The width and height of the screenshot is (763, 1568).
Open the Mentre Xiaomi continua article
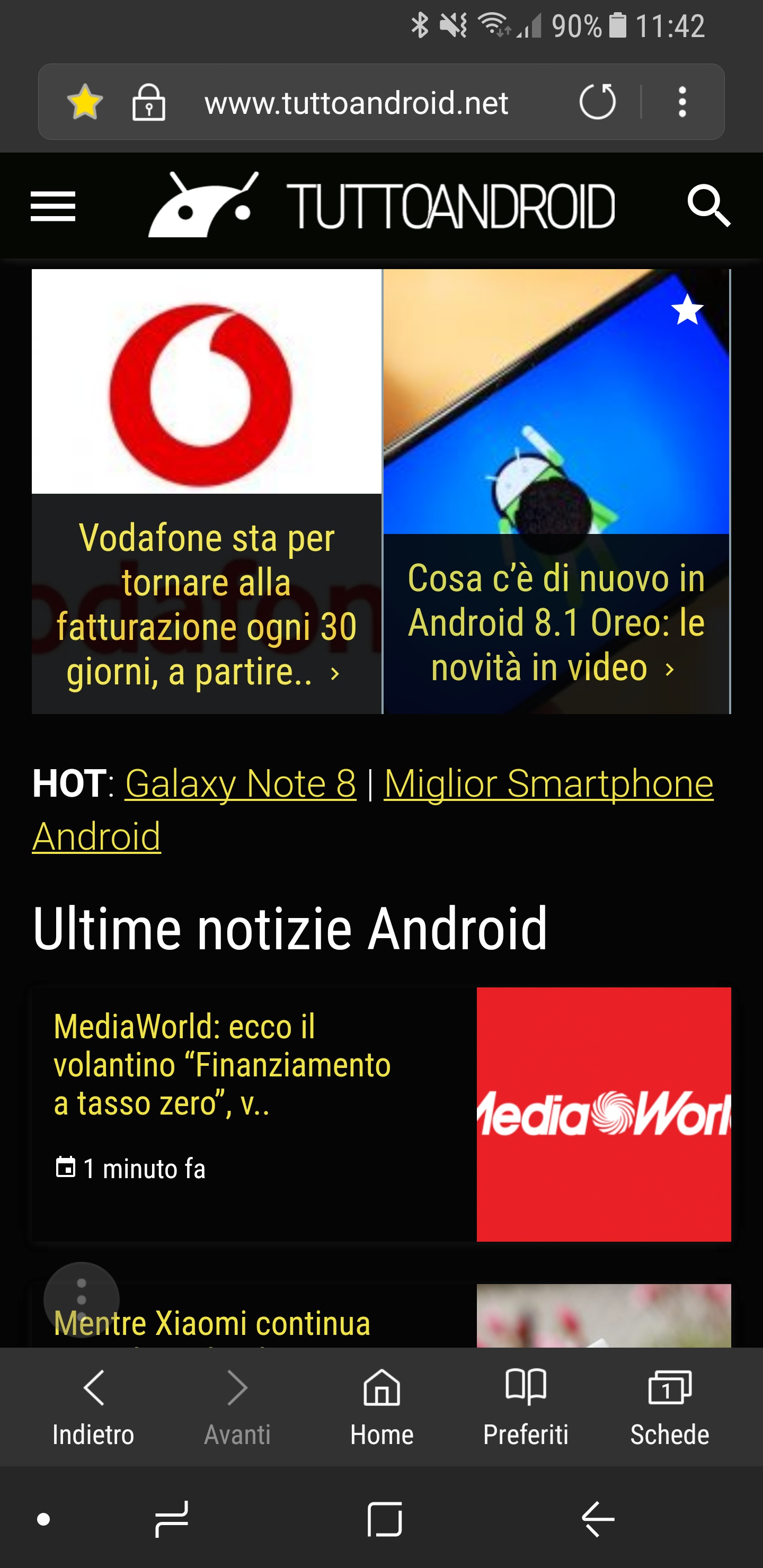[x=381, y=1315]
